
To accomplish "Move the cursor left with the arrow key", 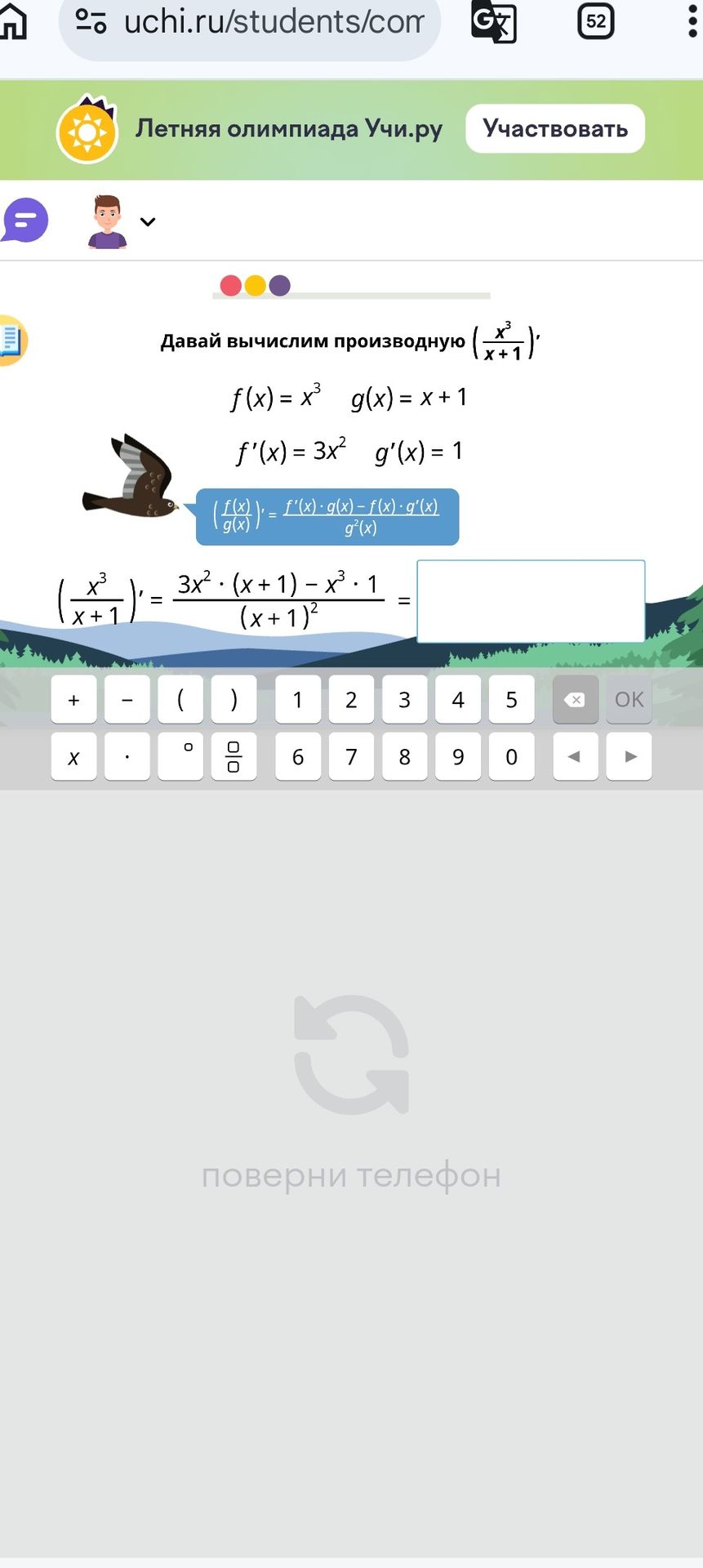I will click(576, 756).
